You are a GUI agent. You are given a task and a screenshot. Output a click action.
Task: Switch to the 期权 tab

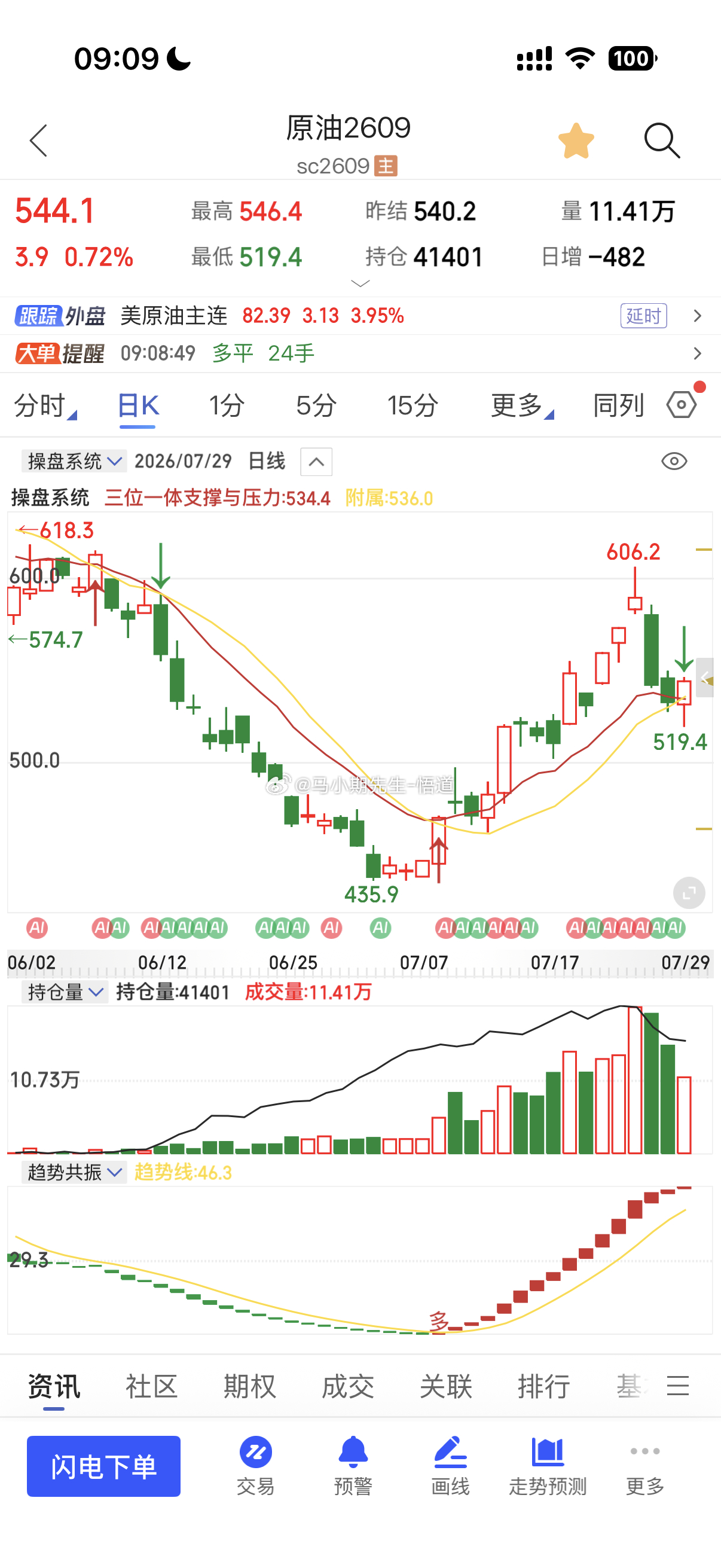[249, 1387]
